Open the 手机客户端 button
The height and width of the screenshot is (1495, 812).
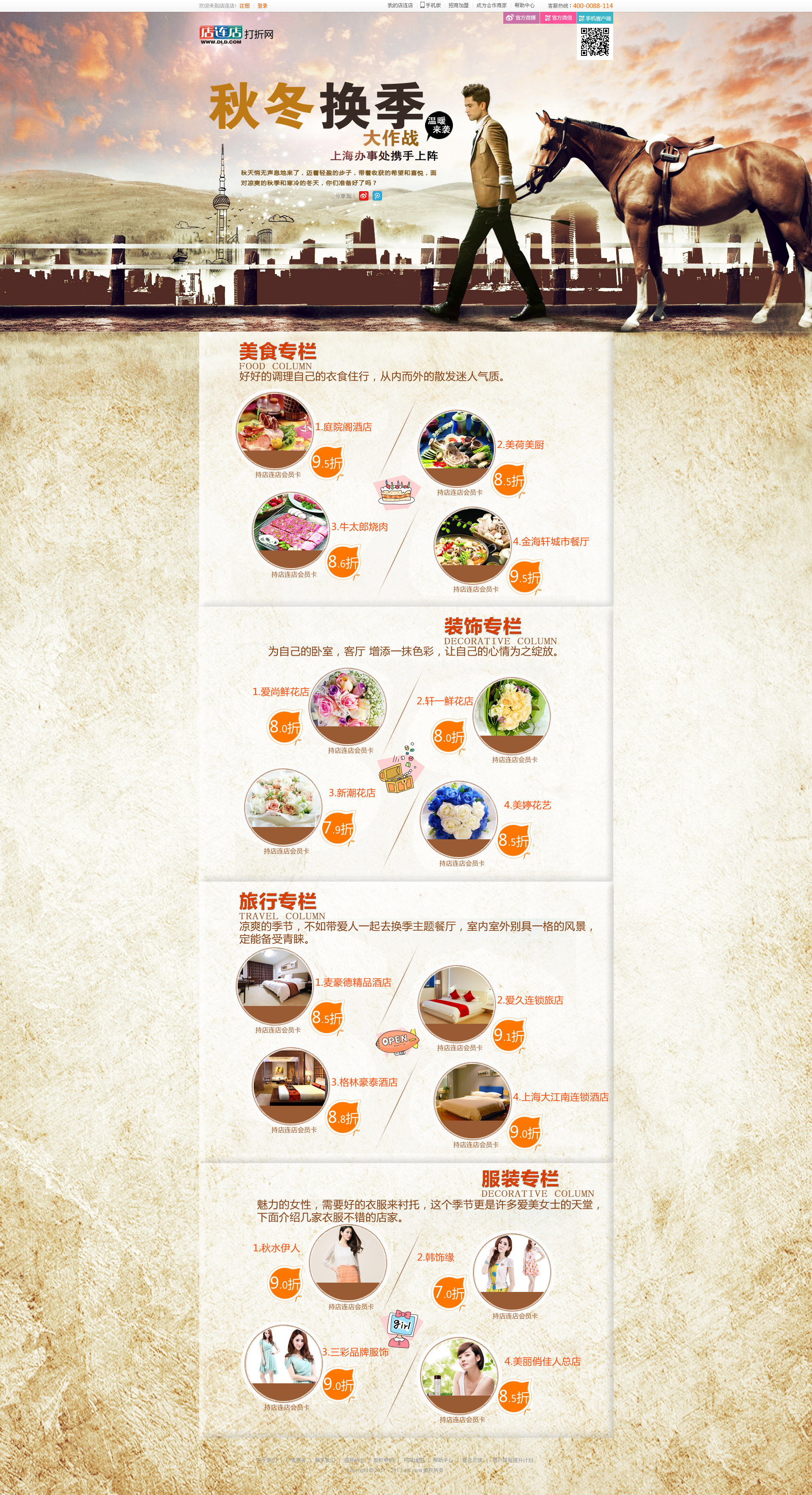click(x=595, y=19)
